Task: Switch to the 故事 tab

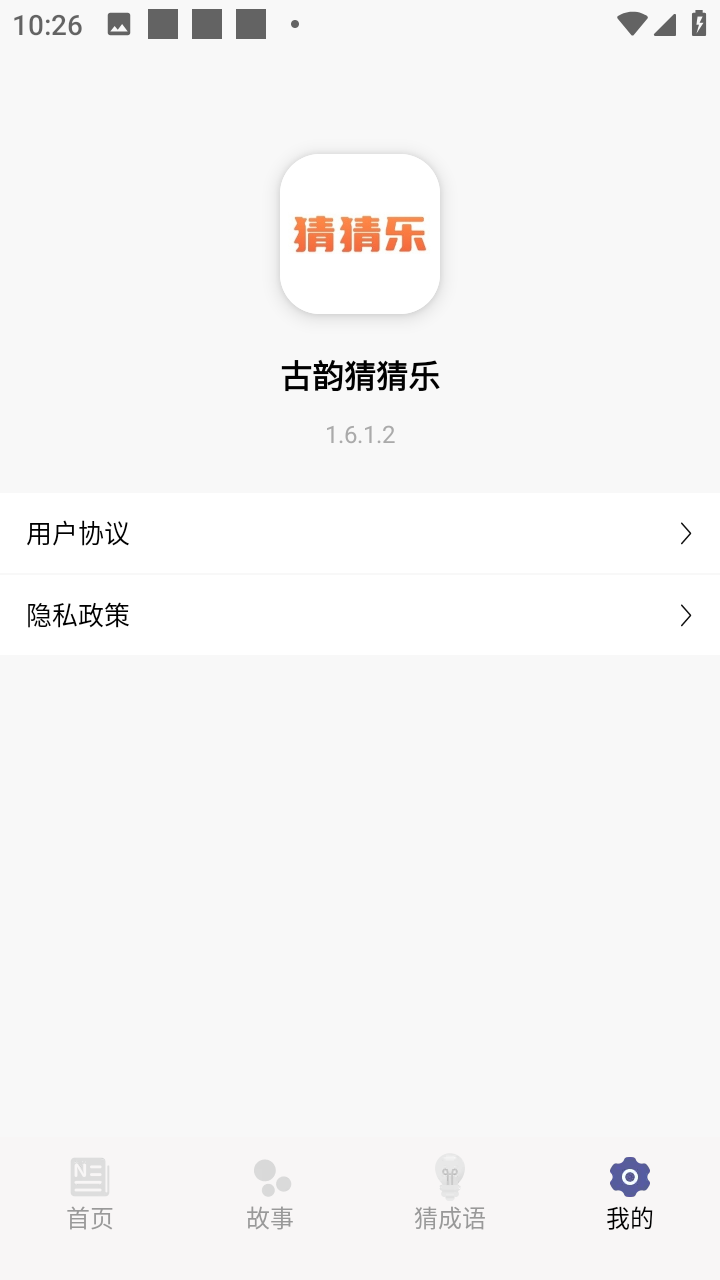Action: click(270, 1194)
